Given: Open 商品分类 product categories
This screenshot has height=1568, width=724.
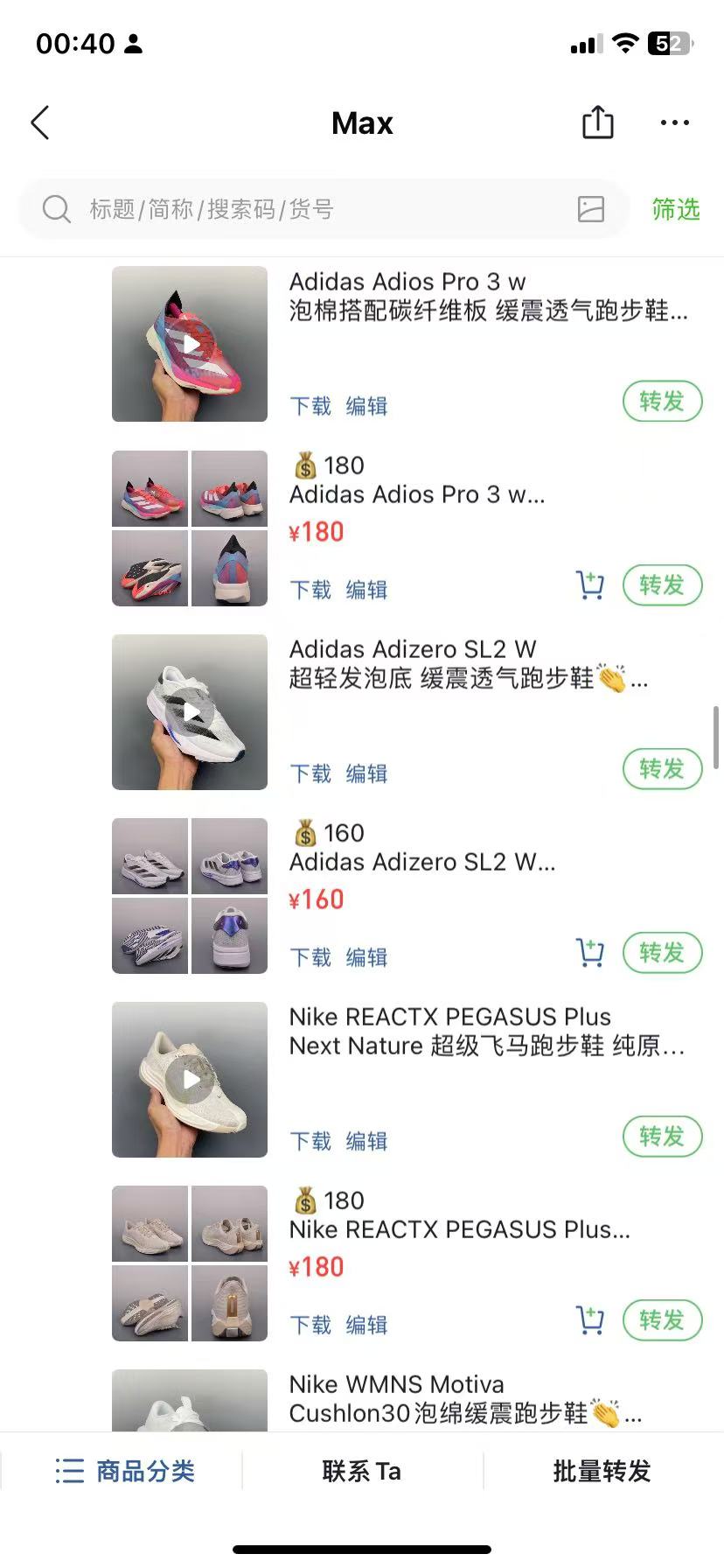Looking at the screenshot, I should pos(124,1471).
